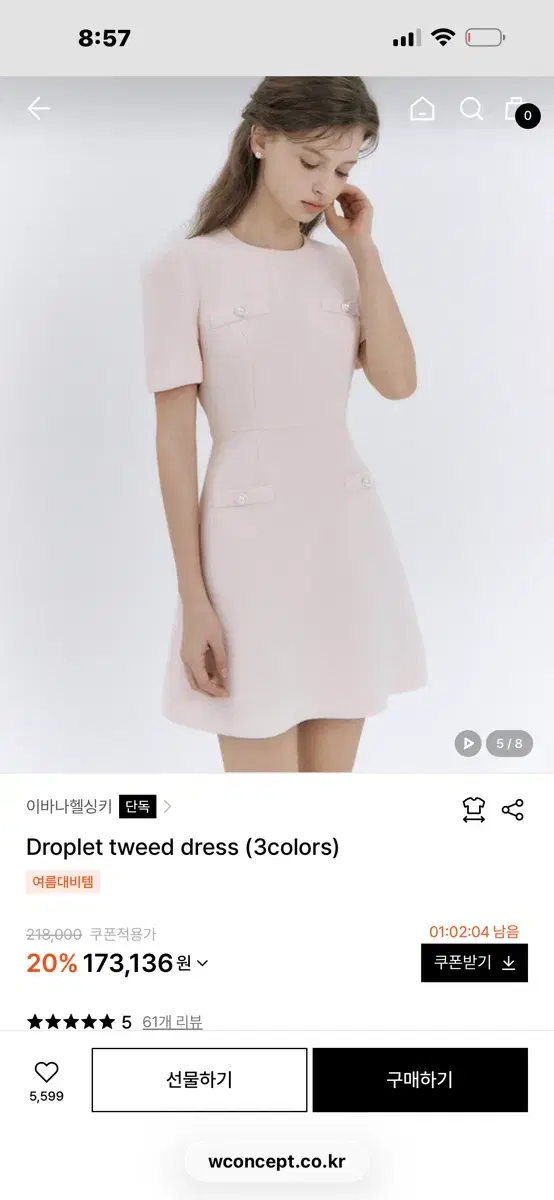Open the shopping bag cart
The image size is (554, 1200).
click(519, 110)
